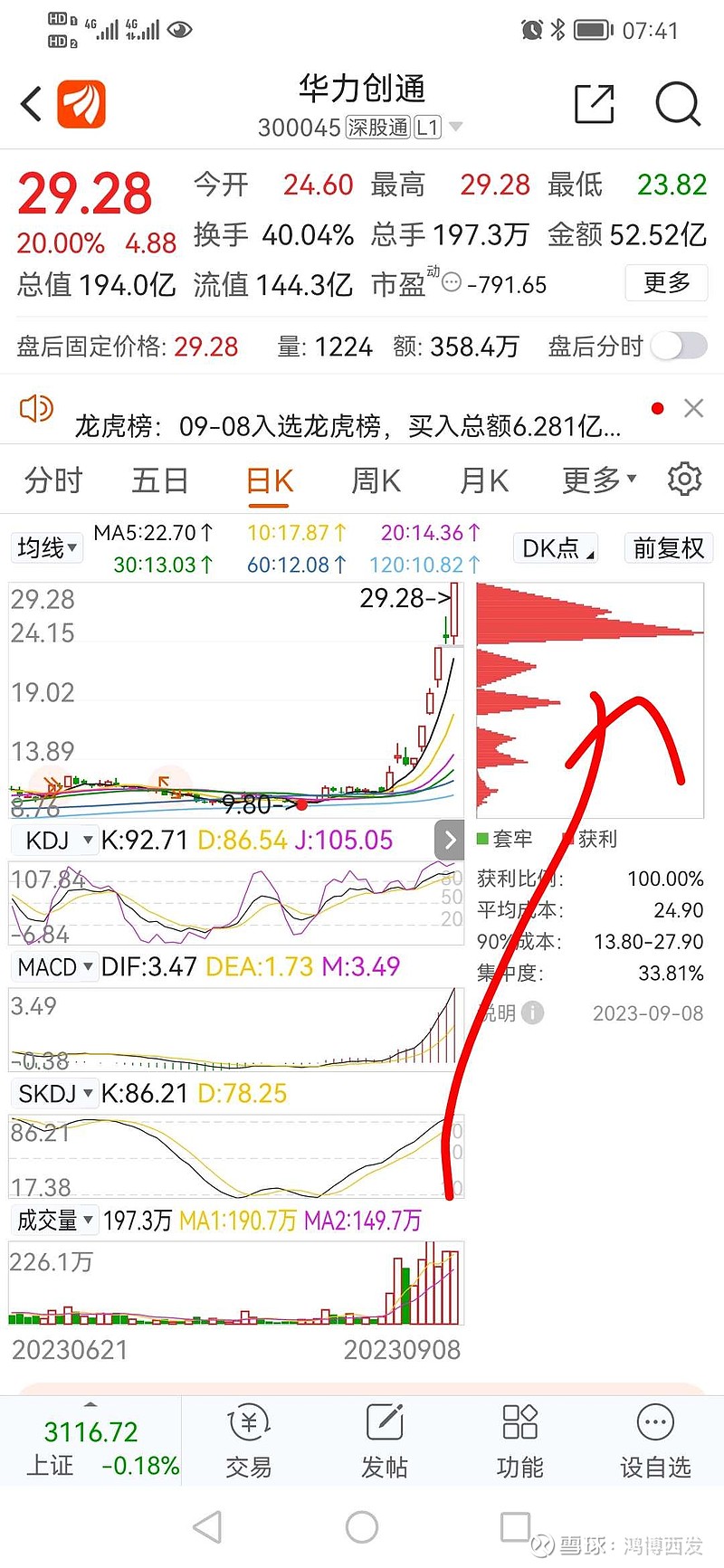Go back using the top-left arrow
The height and width of the screenshot is (1568, 724).
(x=32, y=104)
